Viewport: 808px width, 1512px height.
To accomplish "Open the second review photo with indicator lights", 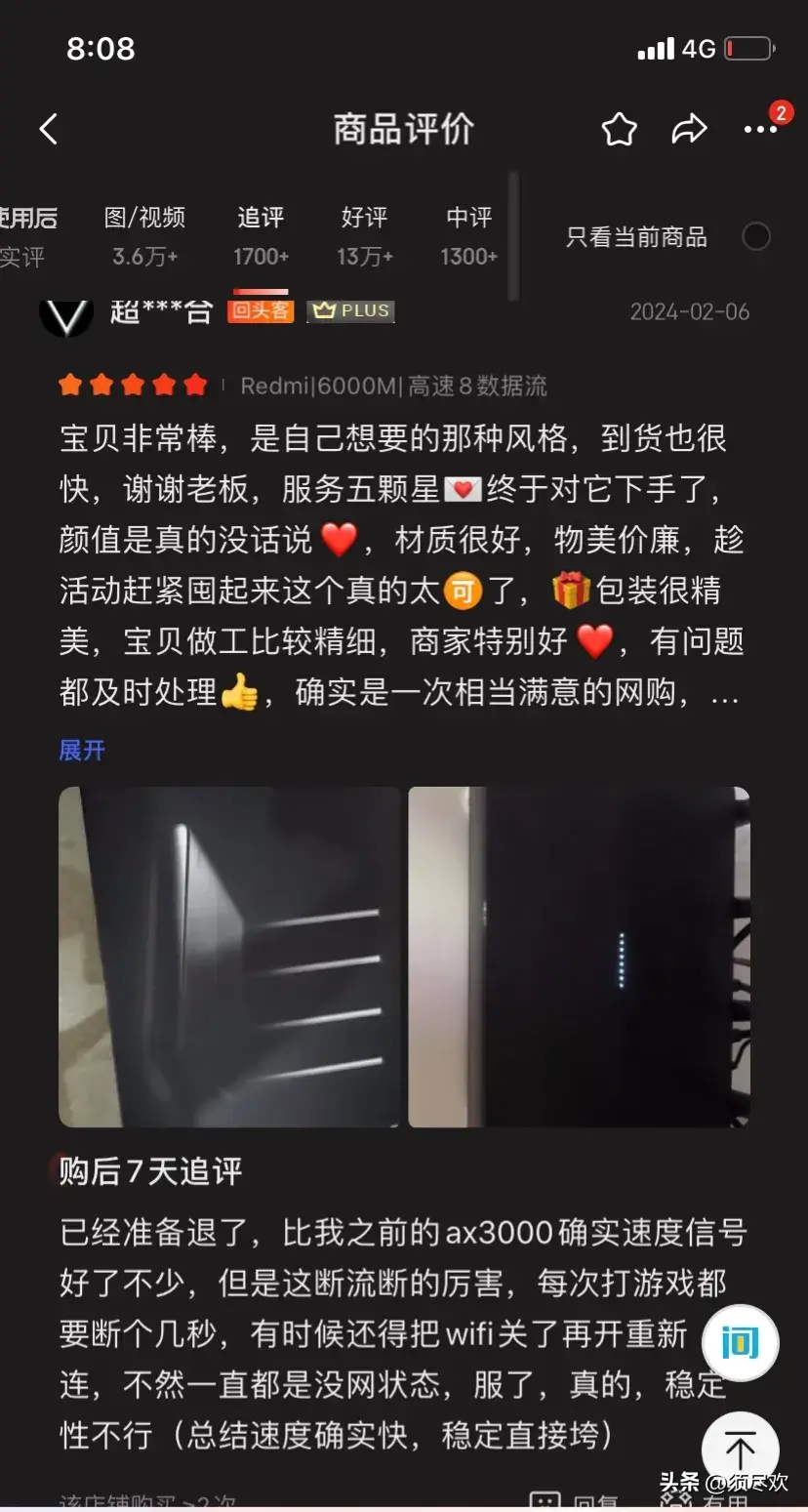I will point(579,957).
